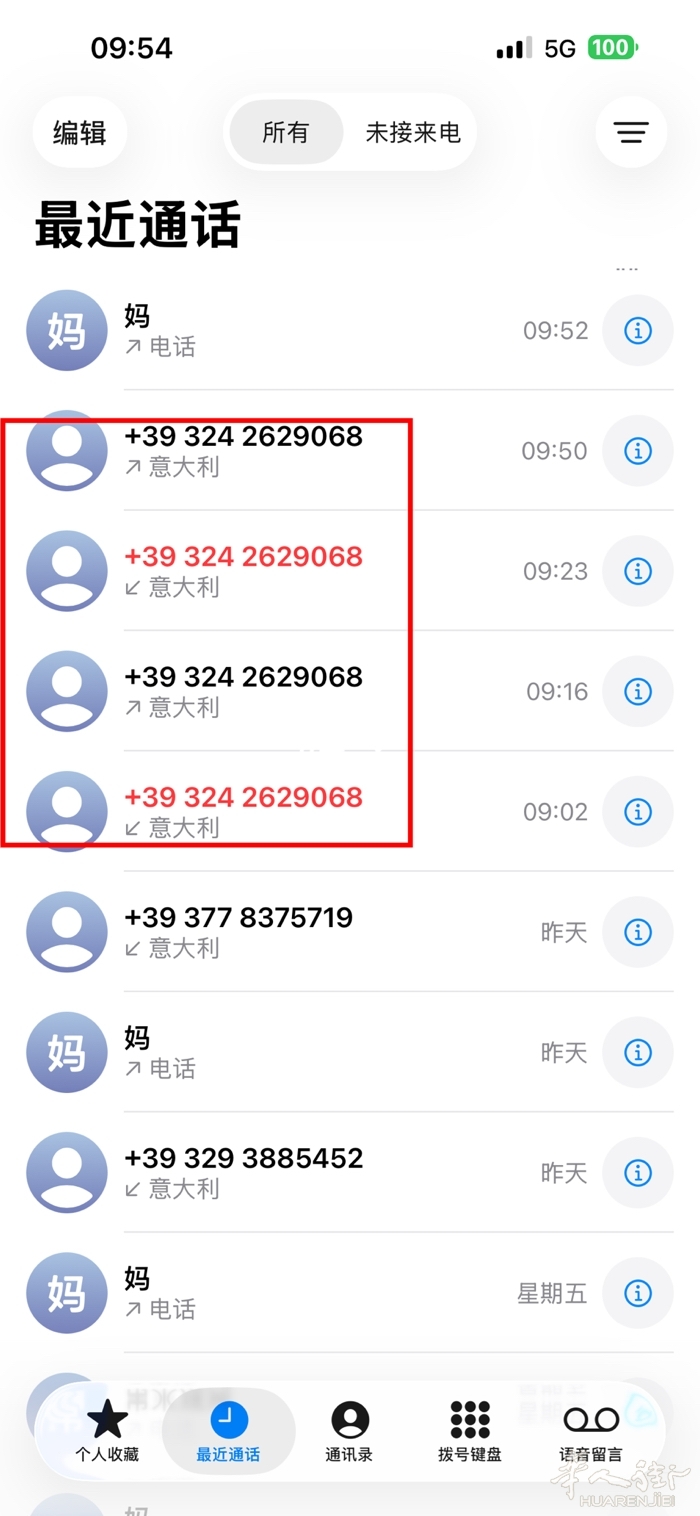The height and width of the screenshot is (1516, 700).
Task: View details of the 09:50 call
Action: [638, 451]
